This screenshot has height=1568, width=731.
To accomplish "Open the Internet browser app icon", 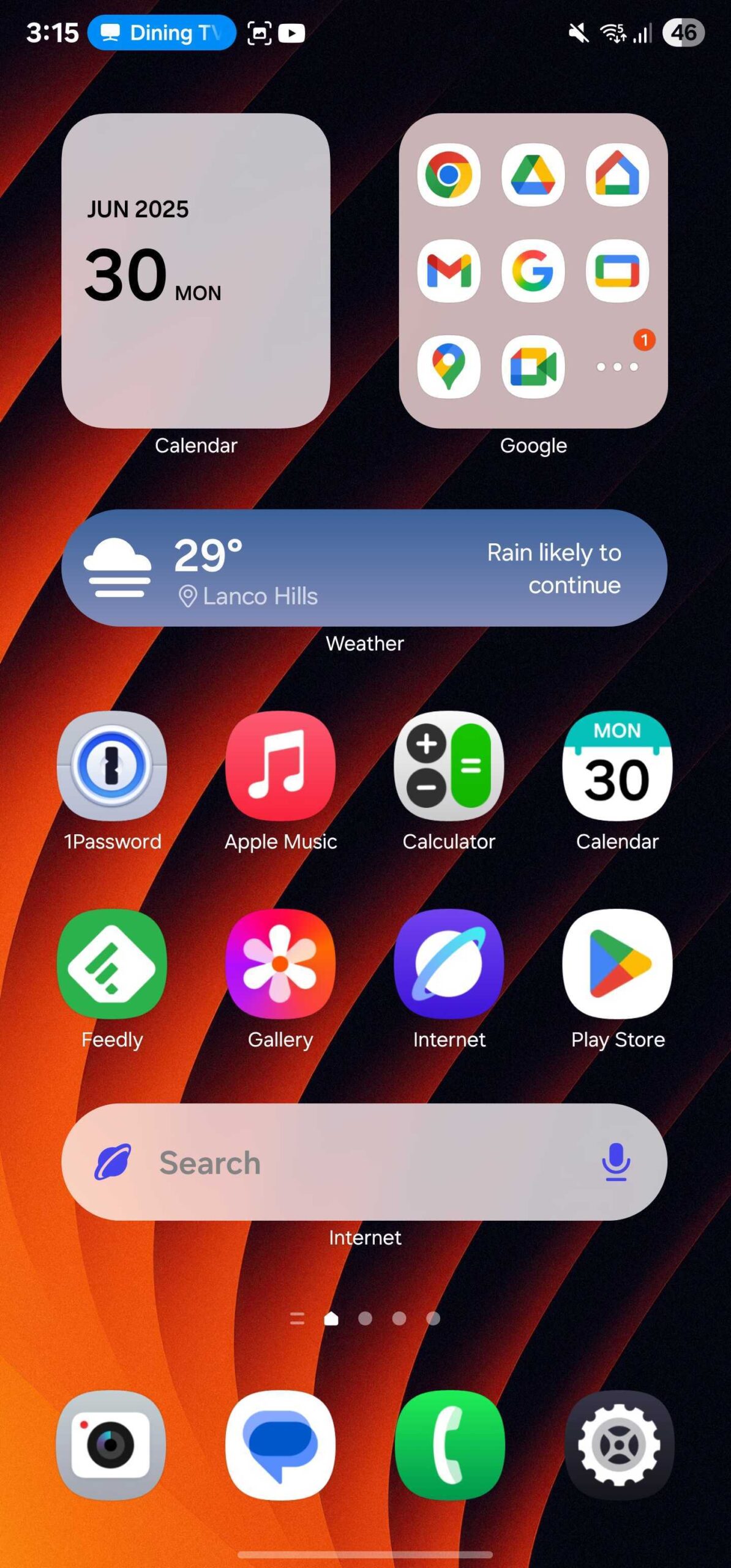I will point(449,963).
